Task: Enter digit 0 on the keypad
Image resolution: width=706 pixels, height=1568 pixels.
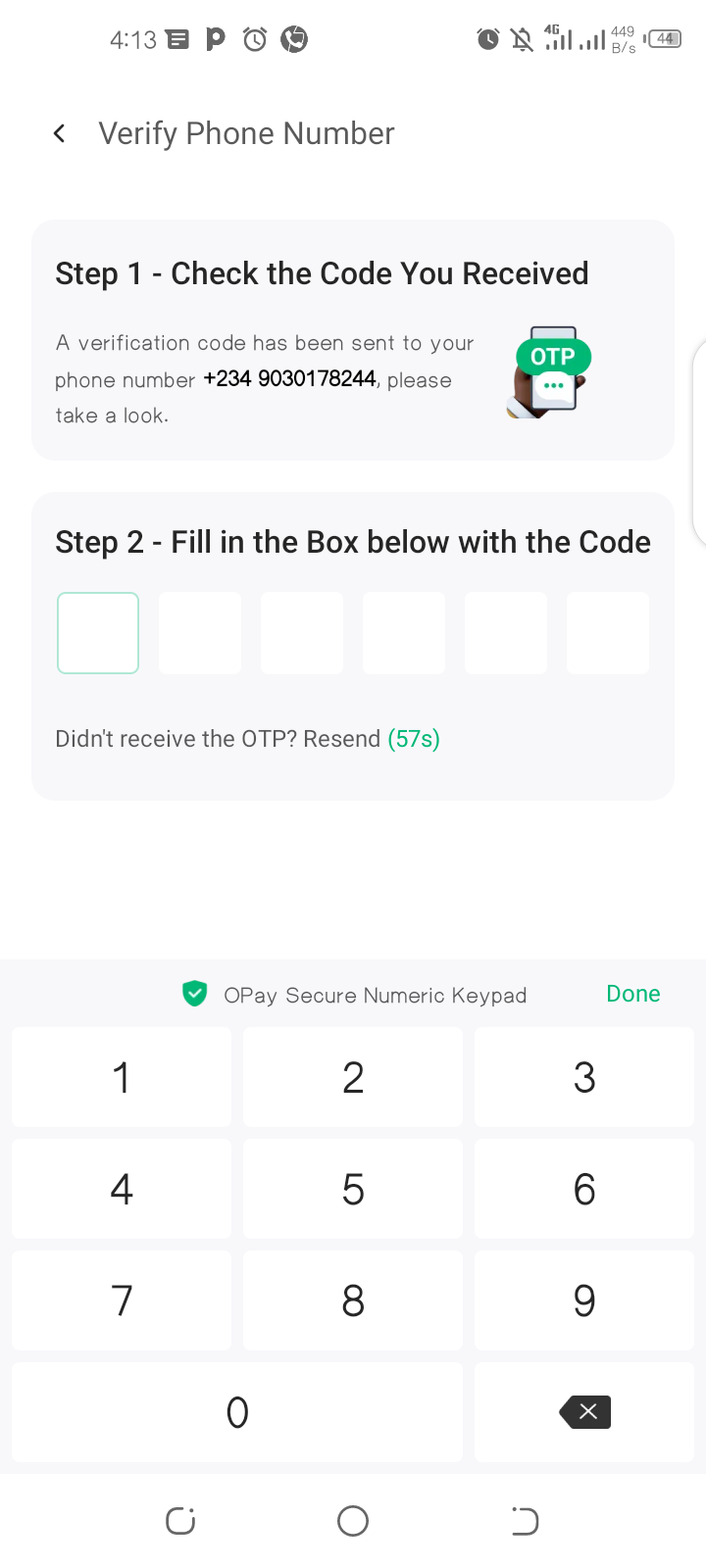Action: (237, 1412)
